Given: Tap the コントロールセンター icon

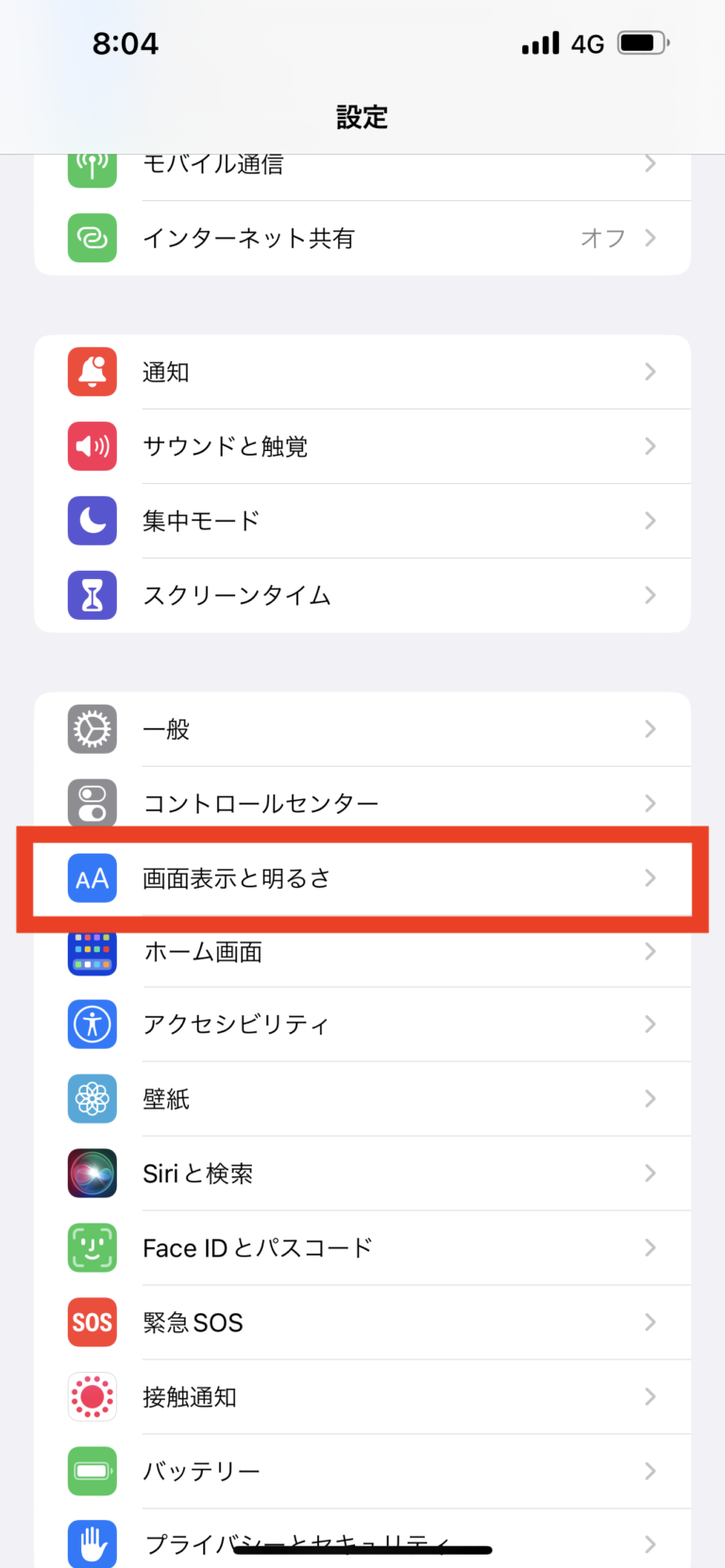Looking at the screenshot, I should point(92,803).
